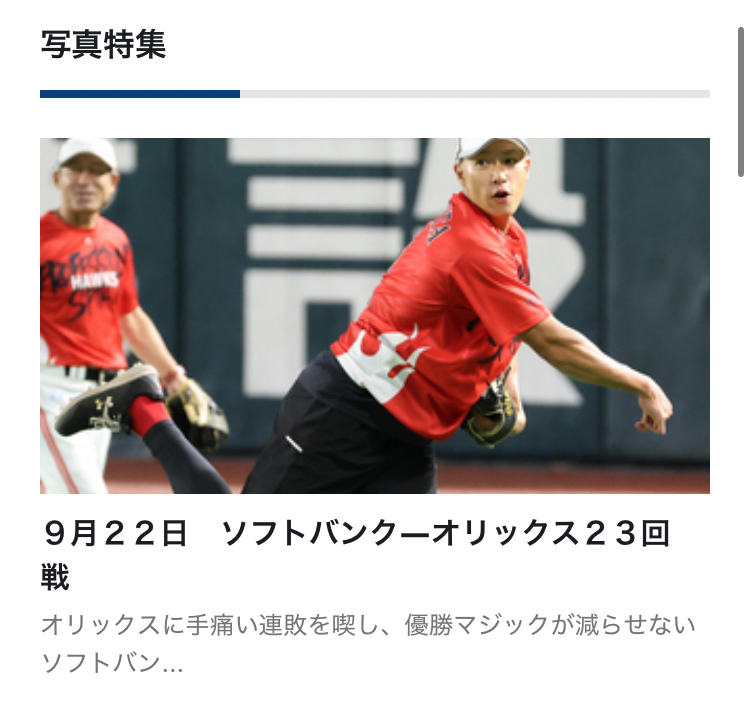This screenshot has height=718, width=750.
Task: Open the 9月22日 ソフトバンクーオリックス23回戦 article headline
Action: tap(355, 535)
